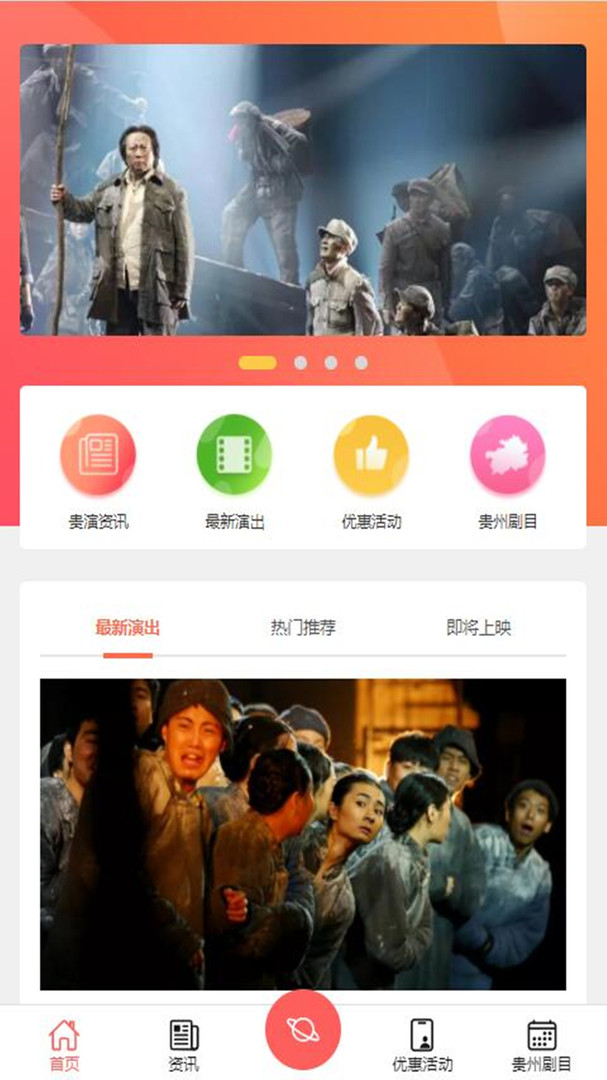Image resolution: width=607 pixels, height=1080 pixels.
Task: Open 贵州剧目 in bottom navigation
Action: click(x=541, y=1044)
